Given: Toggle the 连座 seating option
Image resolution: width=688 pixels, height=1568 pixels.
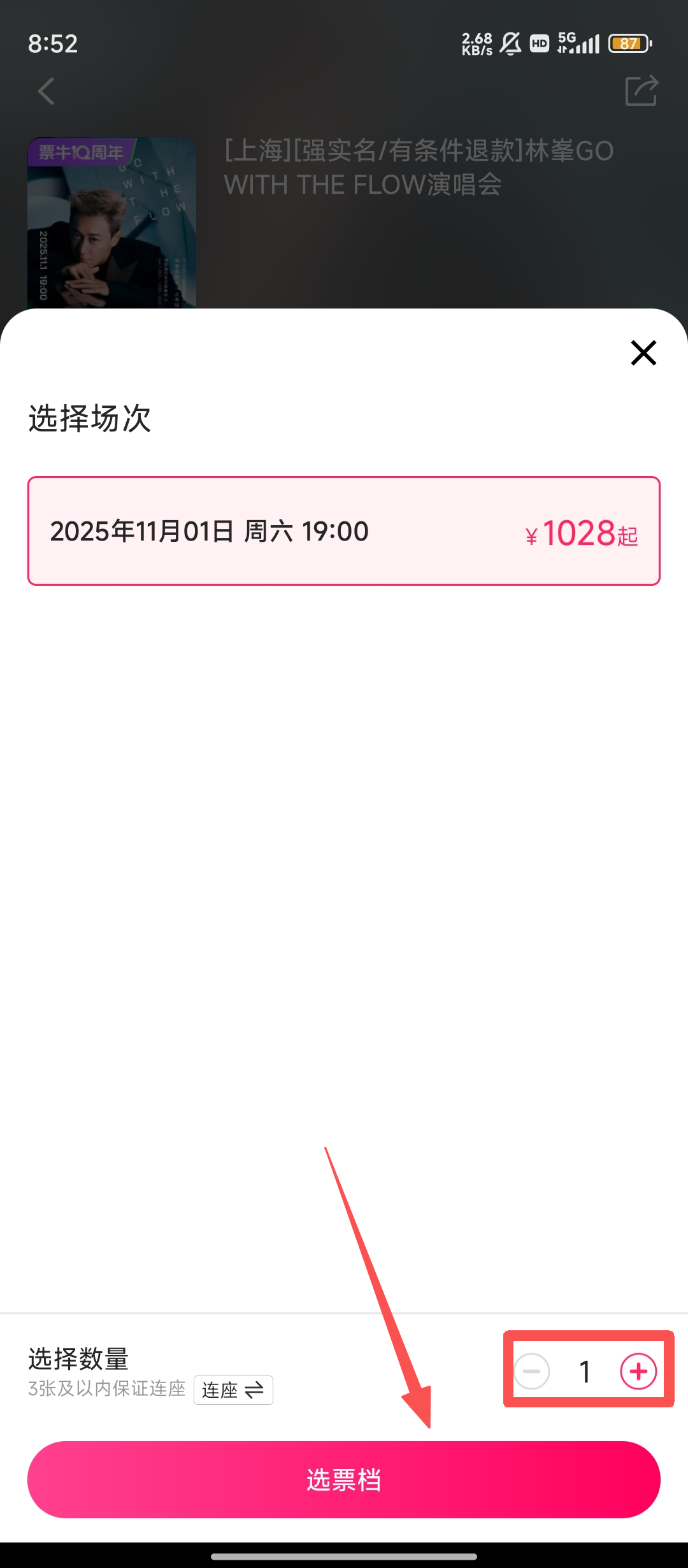Looking at the screenshot, I should (x=233, y=1390).
